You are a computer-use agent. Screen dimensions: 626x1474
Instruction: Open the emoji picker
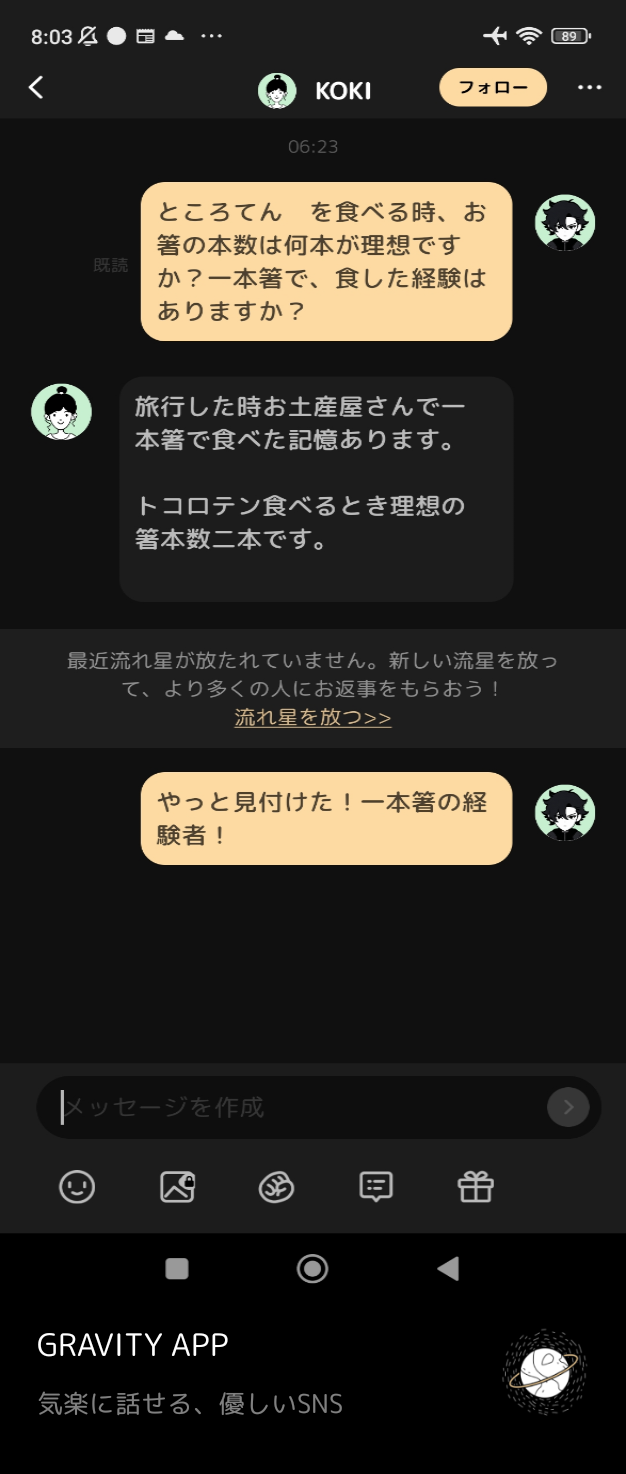tap(77, 1187)
